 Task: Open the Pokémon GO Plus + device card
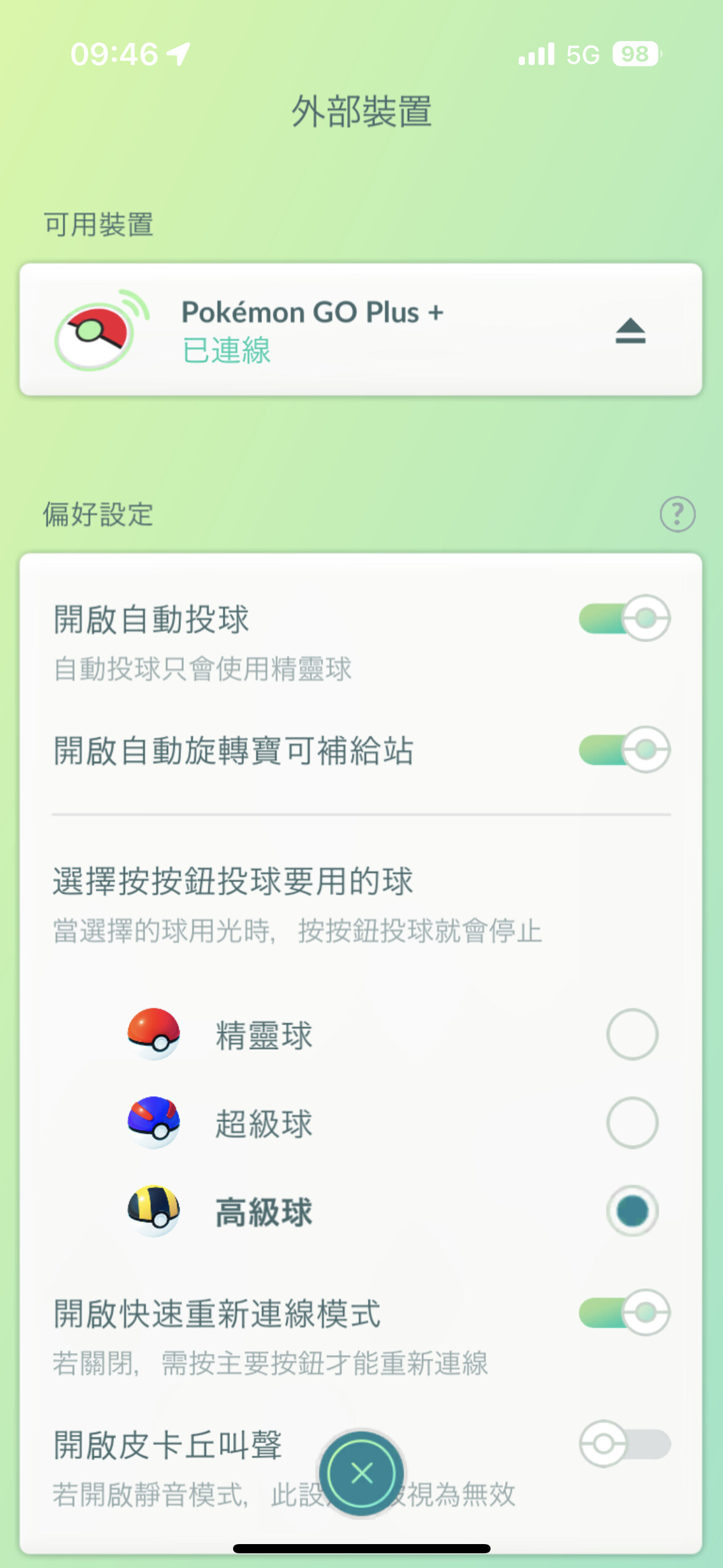click(361, 330)
